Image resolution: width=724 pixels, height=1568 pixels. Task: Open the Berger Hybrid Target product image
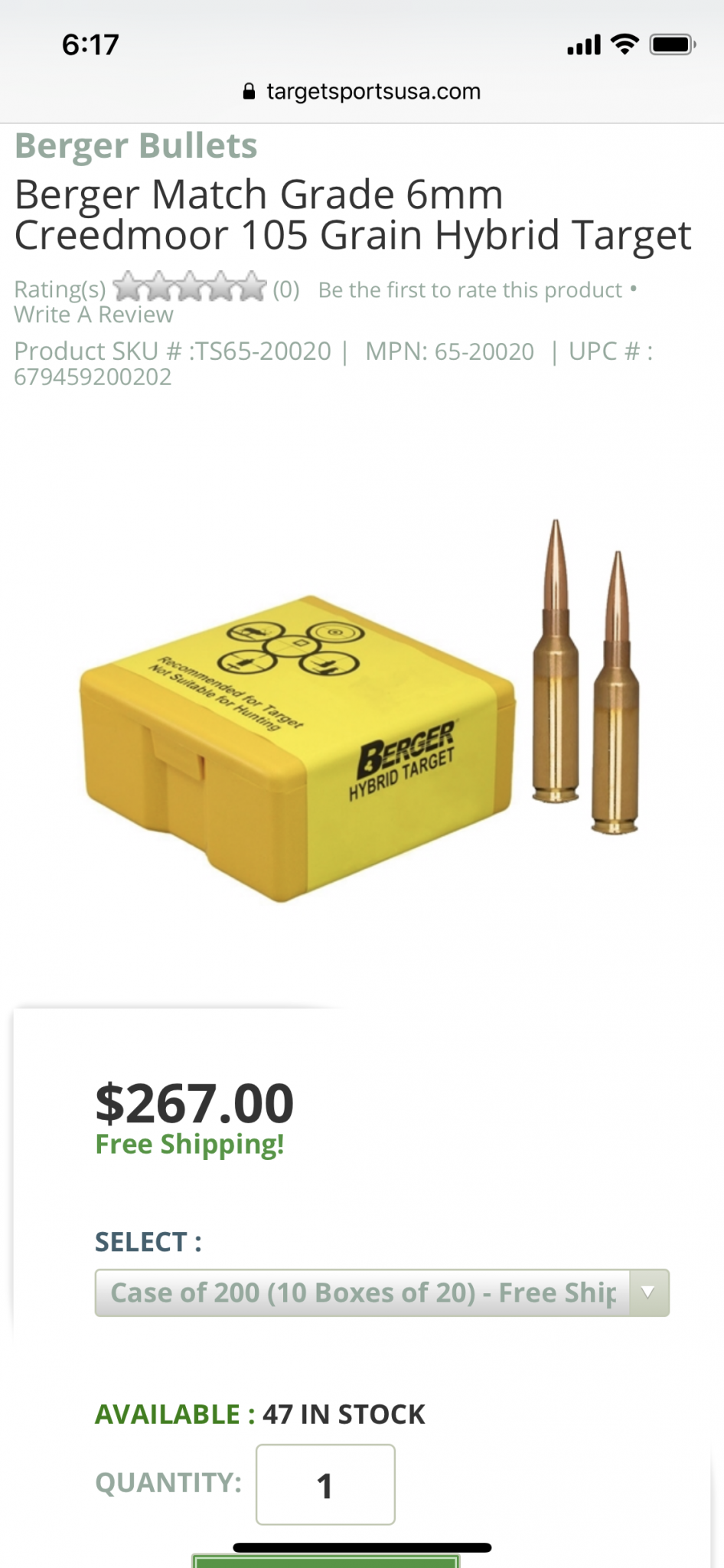pos(360,712)
